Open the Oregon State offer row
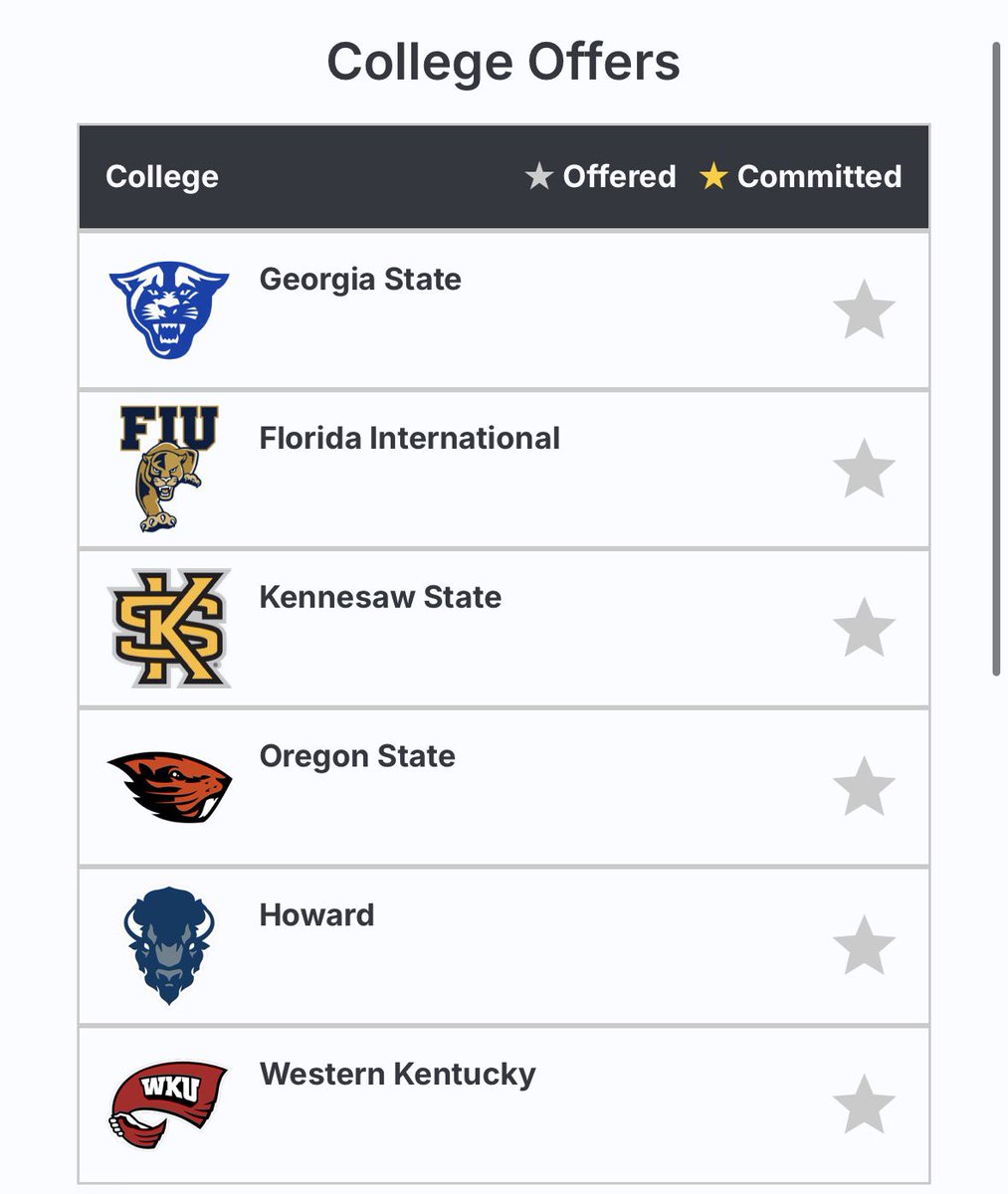Screen dimensions: 1008x1194 [x=357, y=756]
